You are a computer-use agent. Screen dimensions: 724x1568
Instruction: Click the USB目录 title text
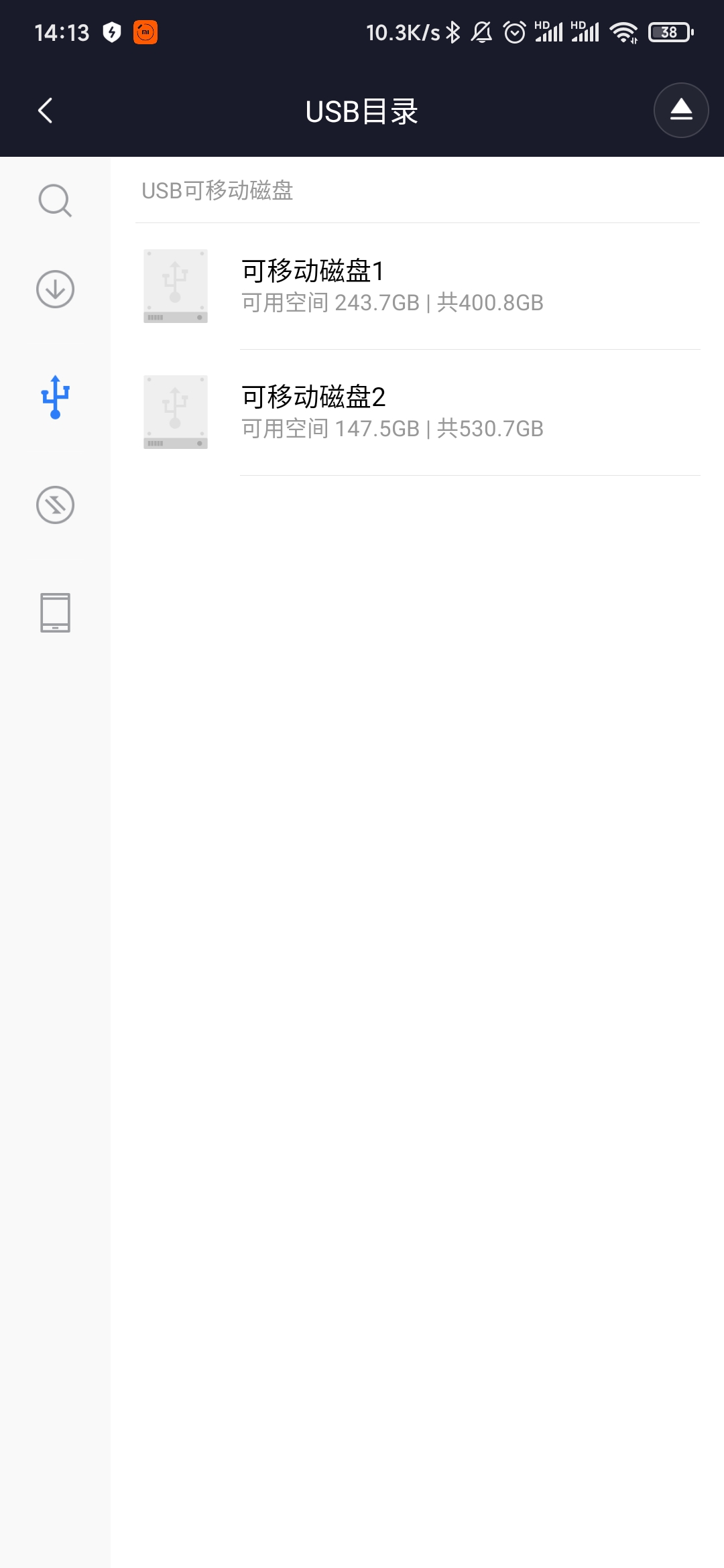[362, 111]
